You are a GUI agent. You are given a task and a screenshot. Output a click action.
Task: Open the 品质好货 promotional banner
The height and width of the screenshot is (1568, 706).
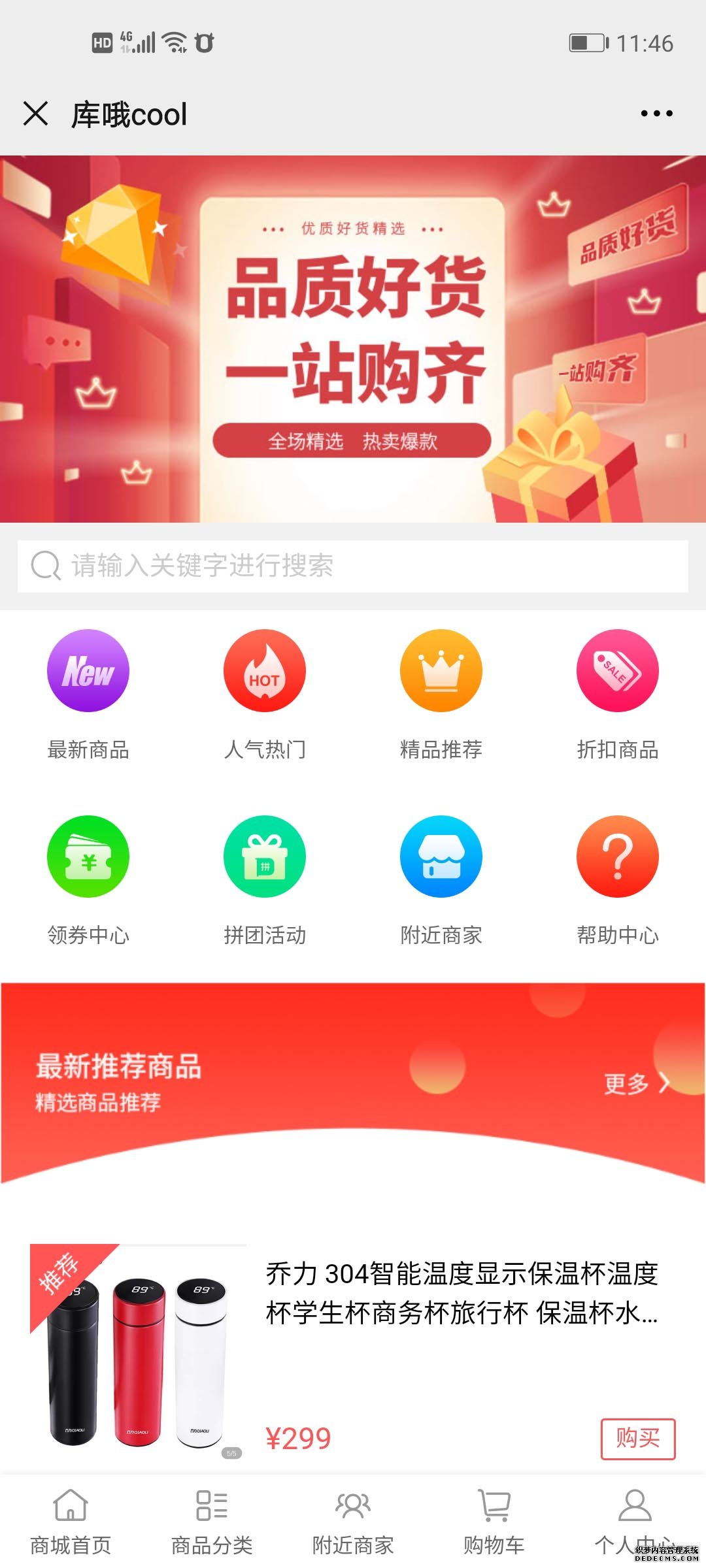pos(353,340)
